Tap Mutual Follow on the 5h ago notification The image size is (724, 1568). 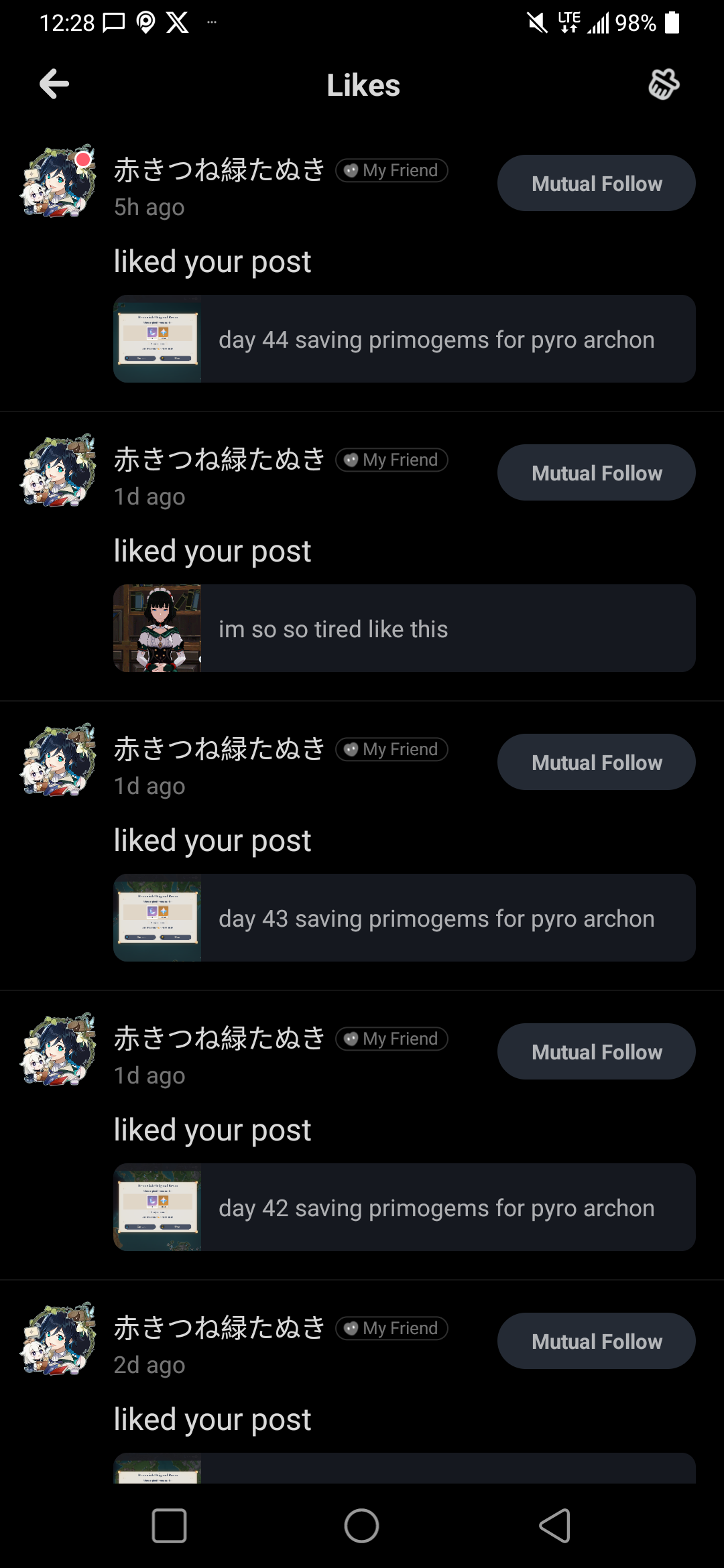[x=595, y=182]
